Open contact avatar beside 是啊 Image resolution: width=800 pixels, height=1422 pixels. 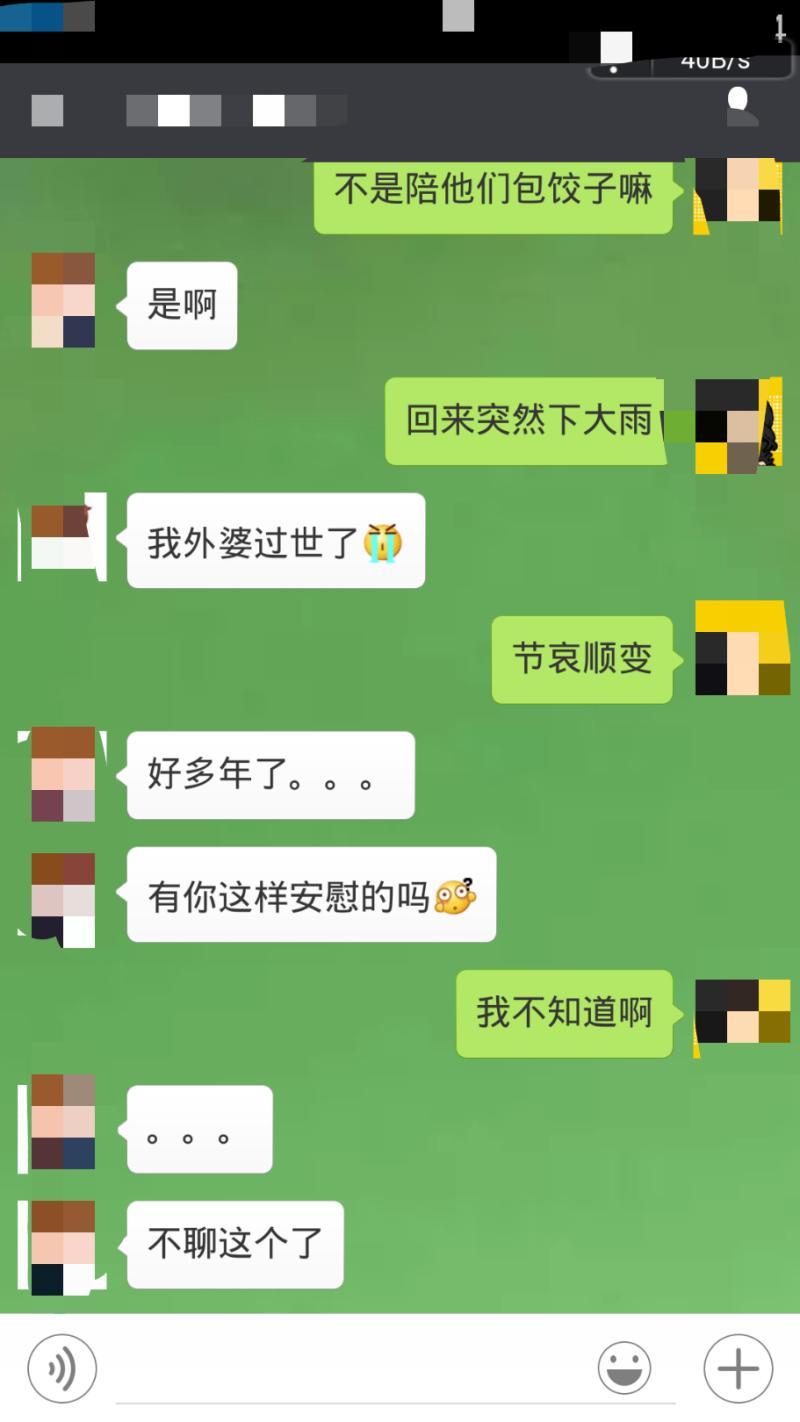coord(62,300)
